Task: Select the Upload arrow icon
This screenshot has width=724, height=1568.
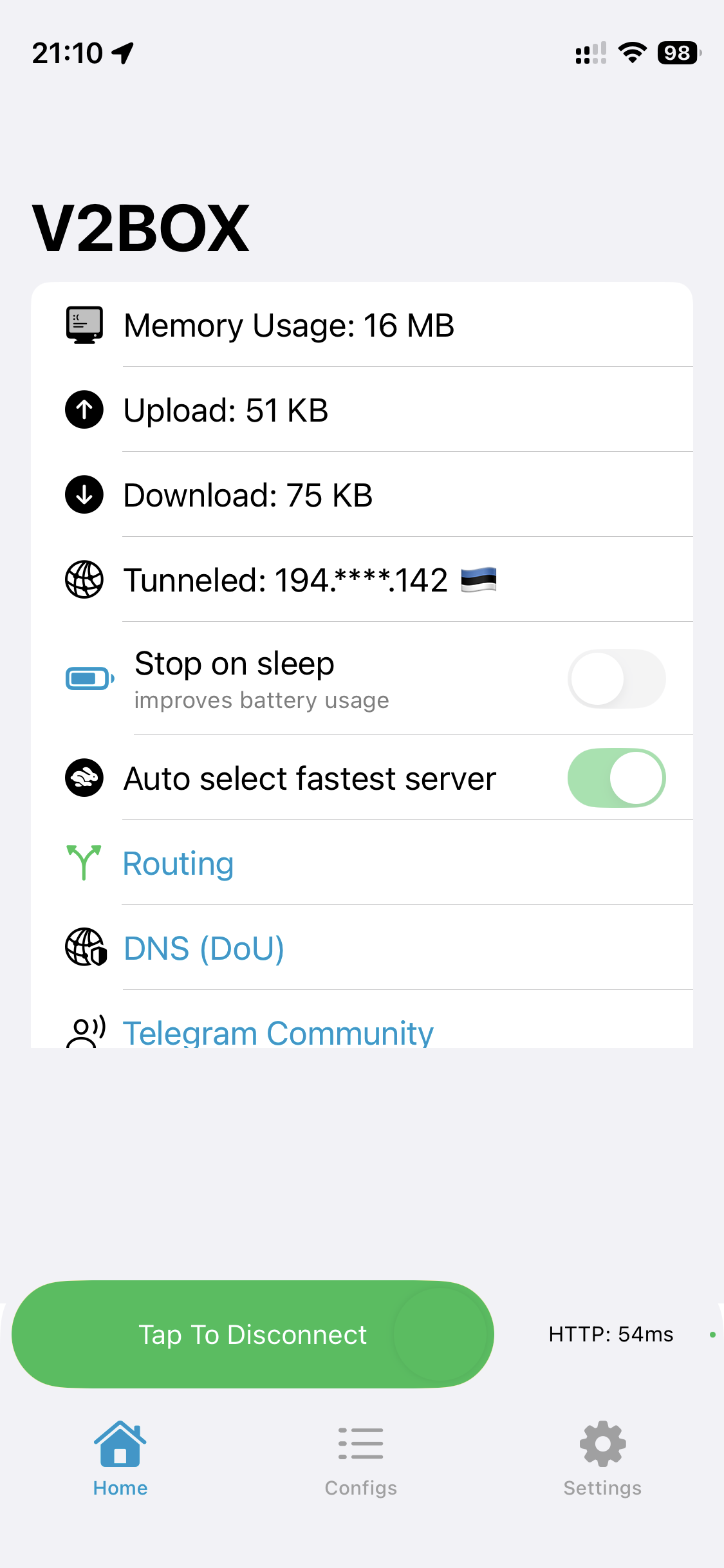Action: 84,409
